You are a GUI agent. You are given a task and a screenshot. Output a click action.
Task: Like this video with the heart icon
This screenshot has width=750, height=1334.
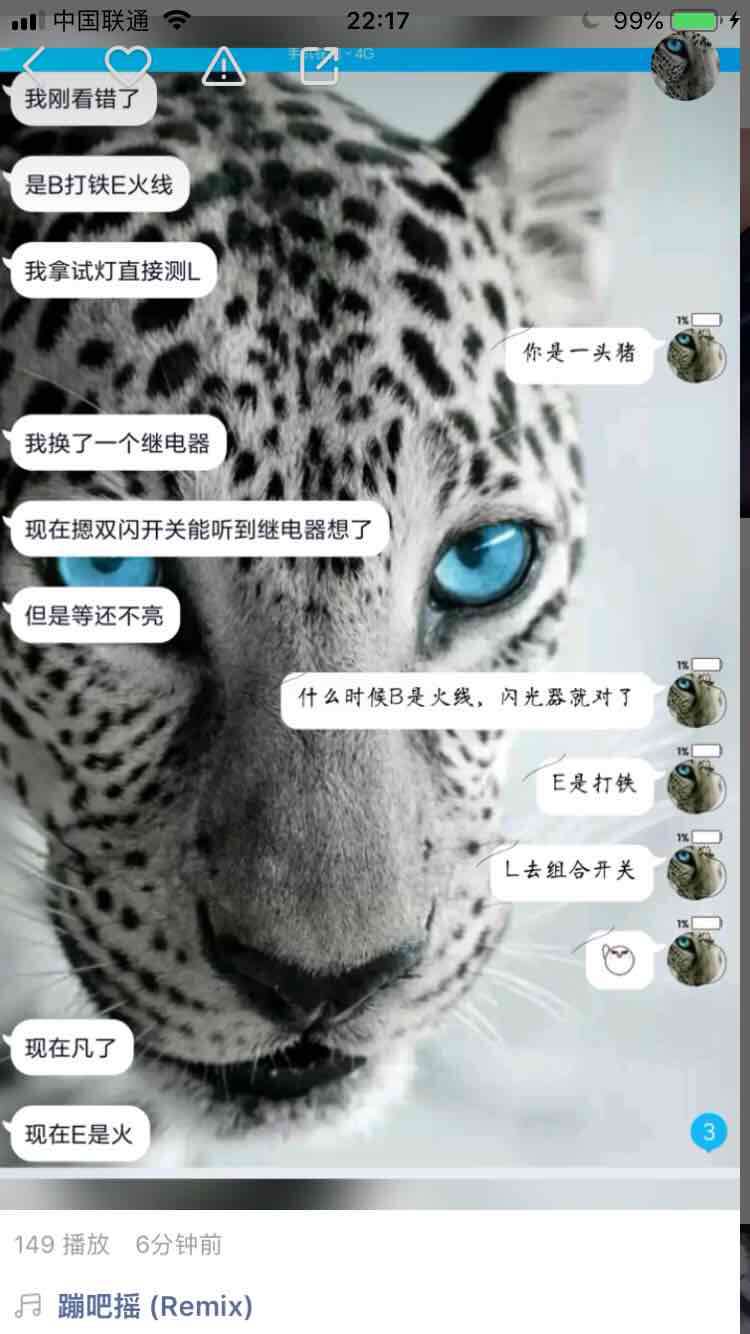coord(128,65)
